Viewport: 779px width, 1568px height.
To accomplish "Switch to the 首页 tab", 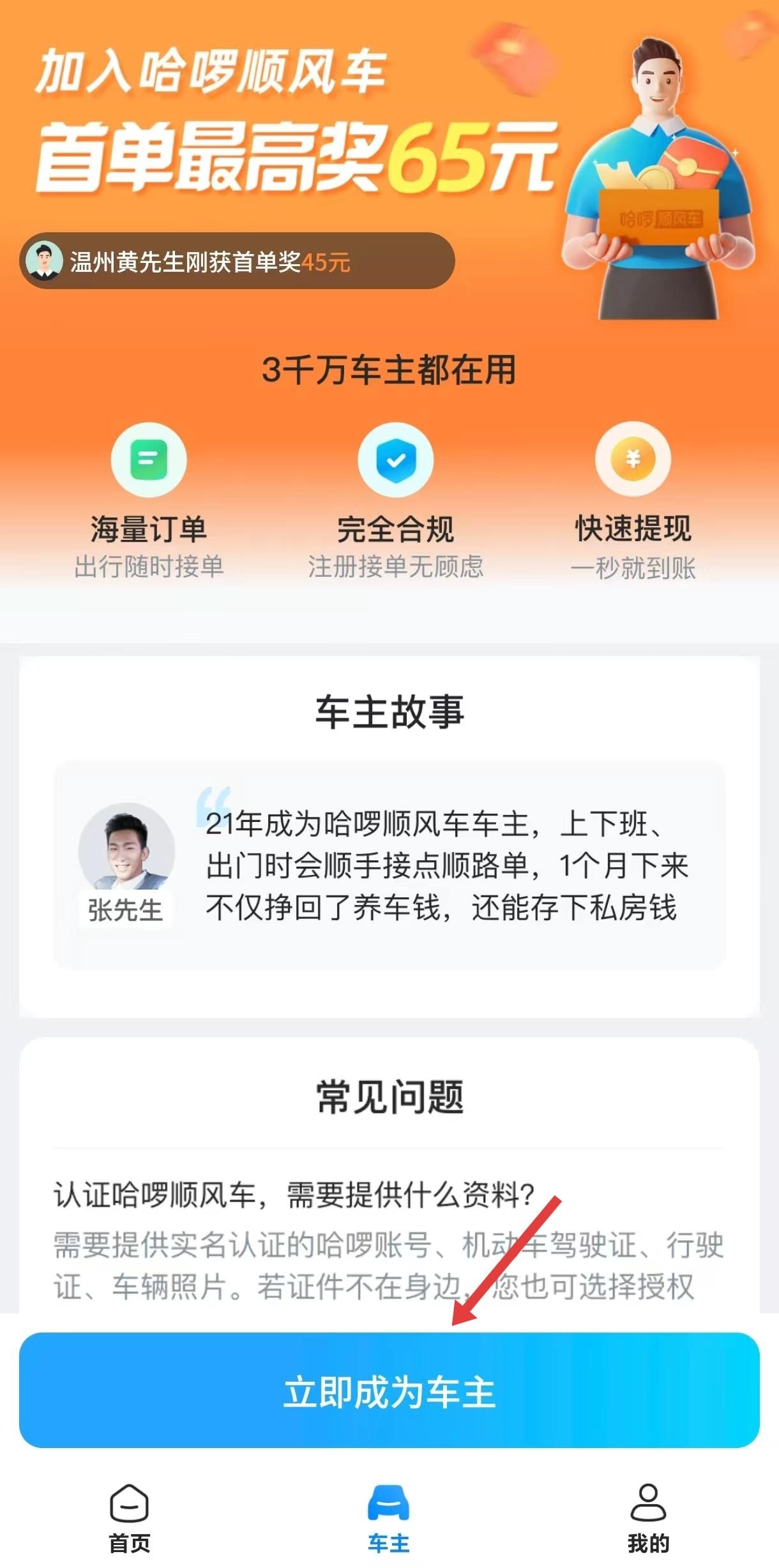I will tap(130, 1518).
